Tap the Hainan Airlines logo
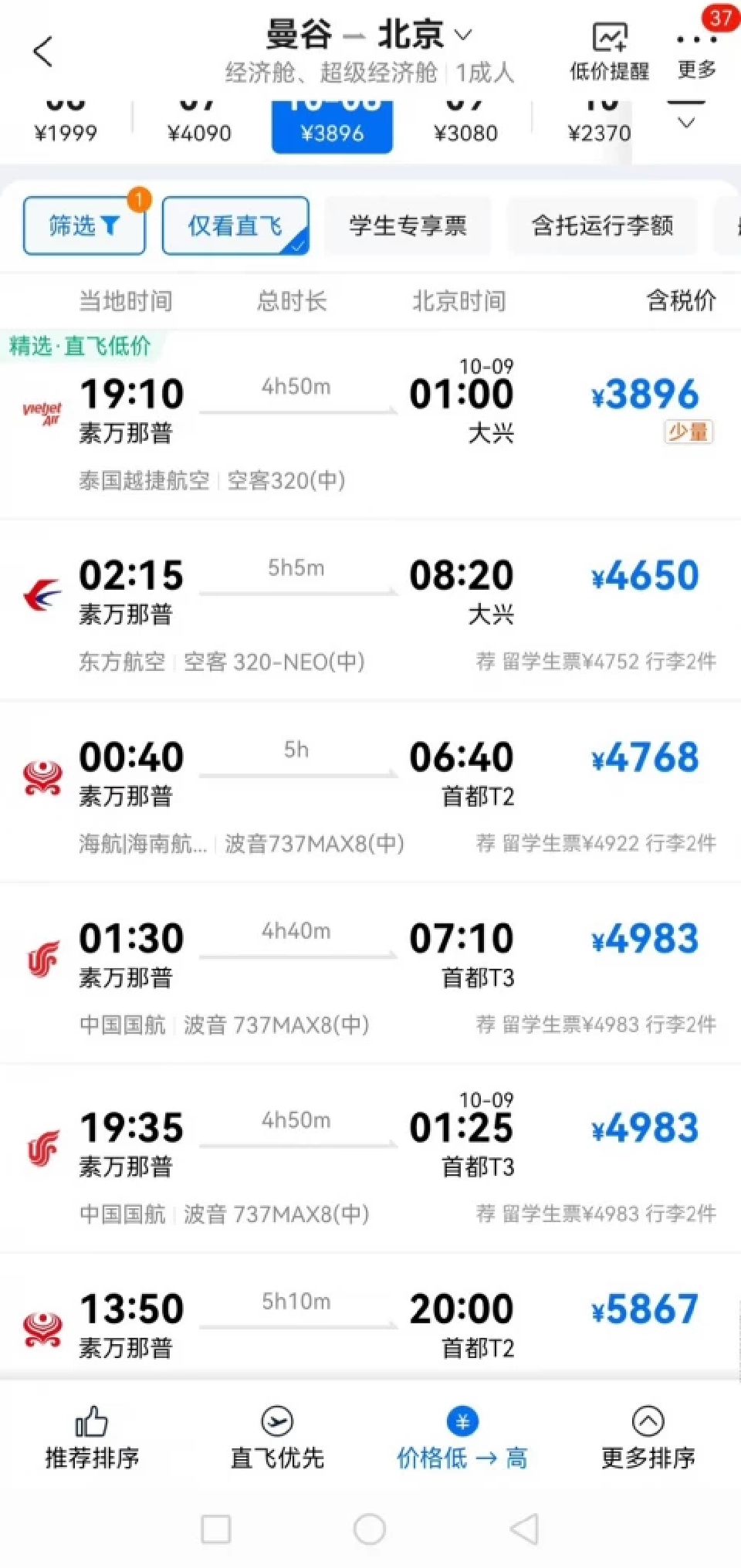This screenshot has height=1568, width=741. pyautogui.click(x=42, y=776)
